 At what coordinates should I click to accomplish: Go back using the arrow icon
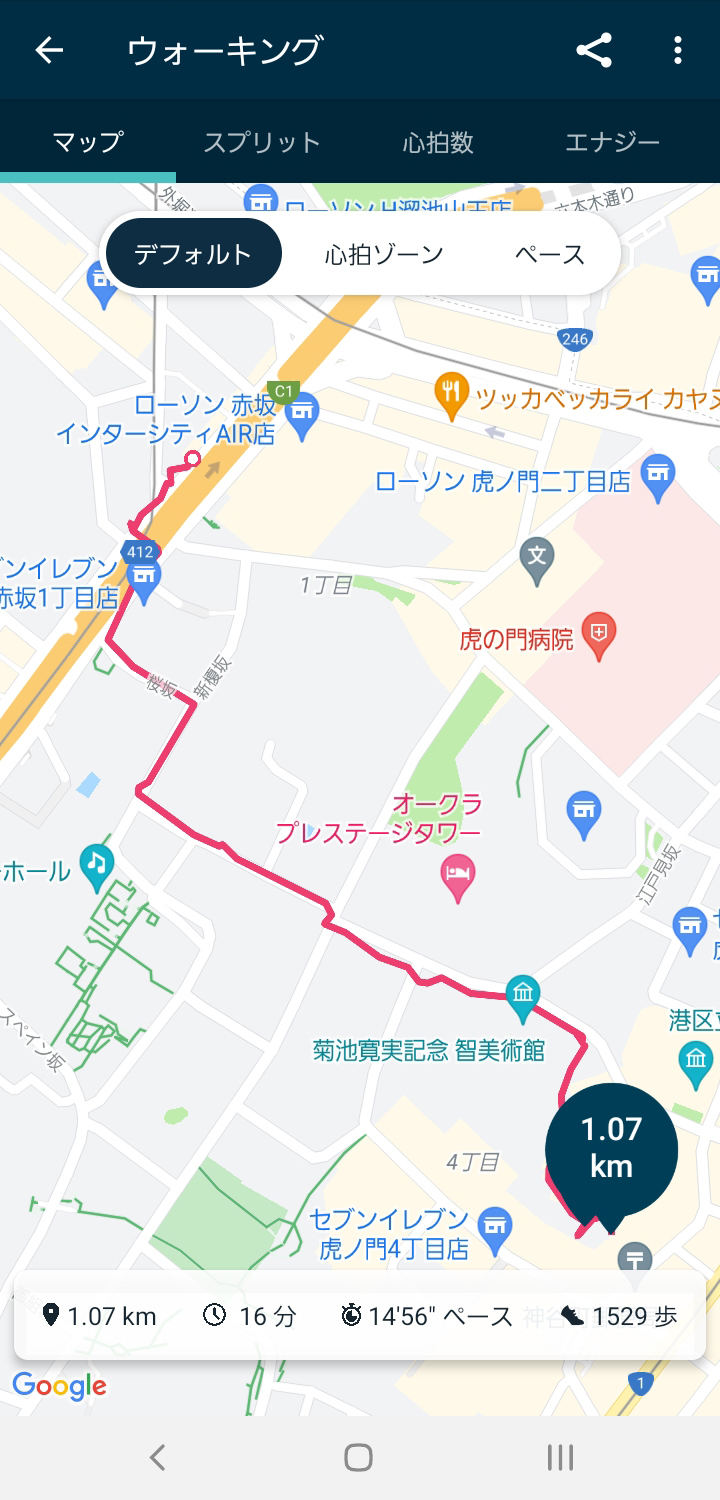[x=49, y=50]
